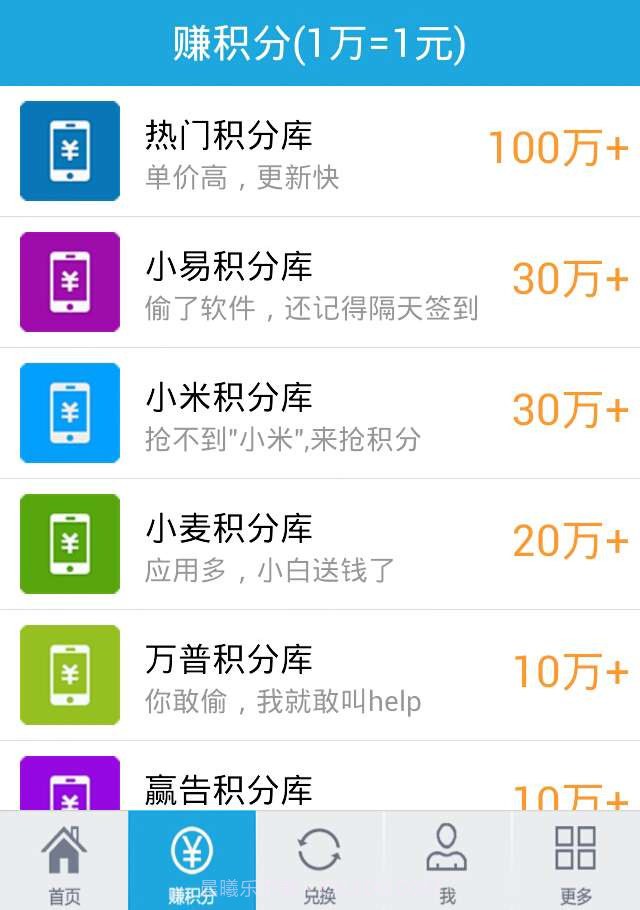Switch to the 更多 tab

pyautogui.click(x=576, y=862)
